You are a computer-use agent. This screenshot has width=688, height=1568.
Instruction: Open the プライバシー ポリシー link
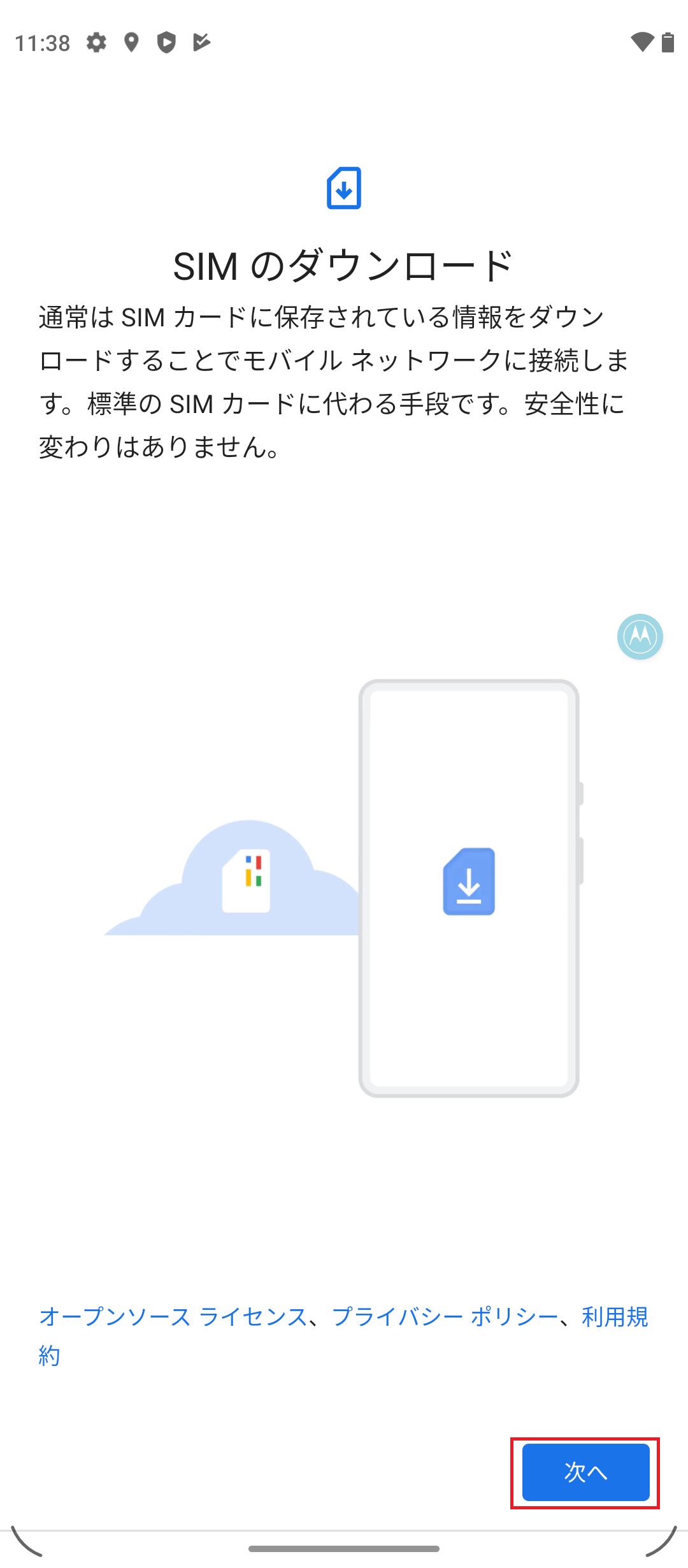click(445, 1317)
